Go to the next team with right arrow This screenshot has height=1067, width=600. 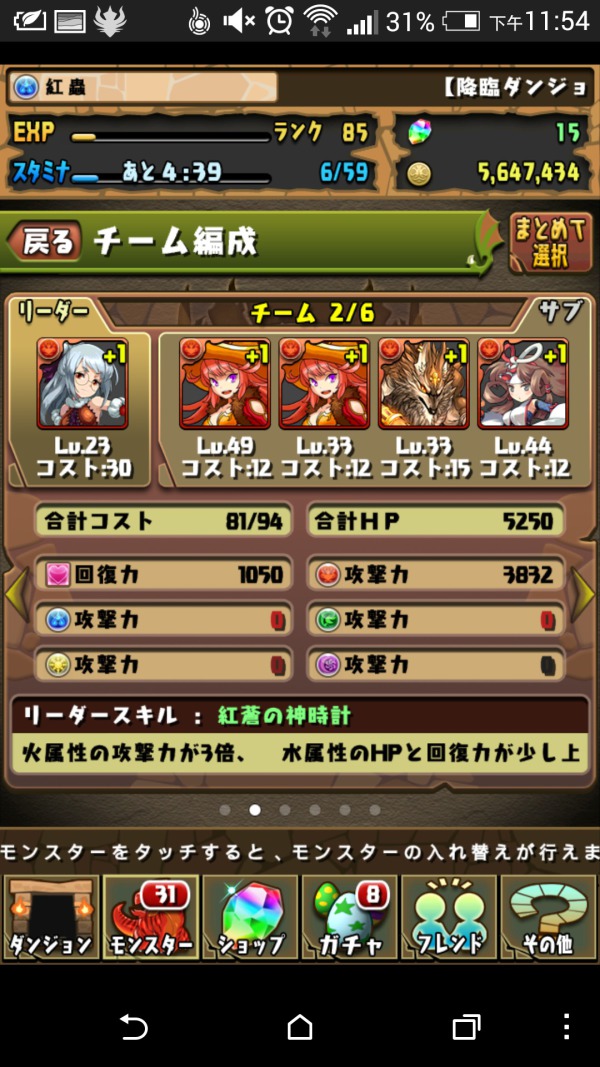click(x=582, y=594)
